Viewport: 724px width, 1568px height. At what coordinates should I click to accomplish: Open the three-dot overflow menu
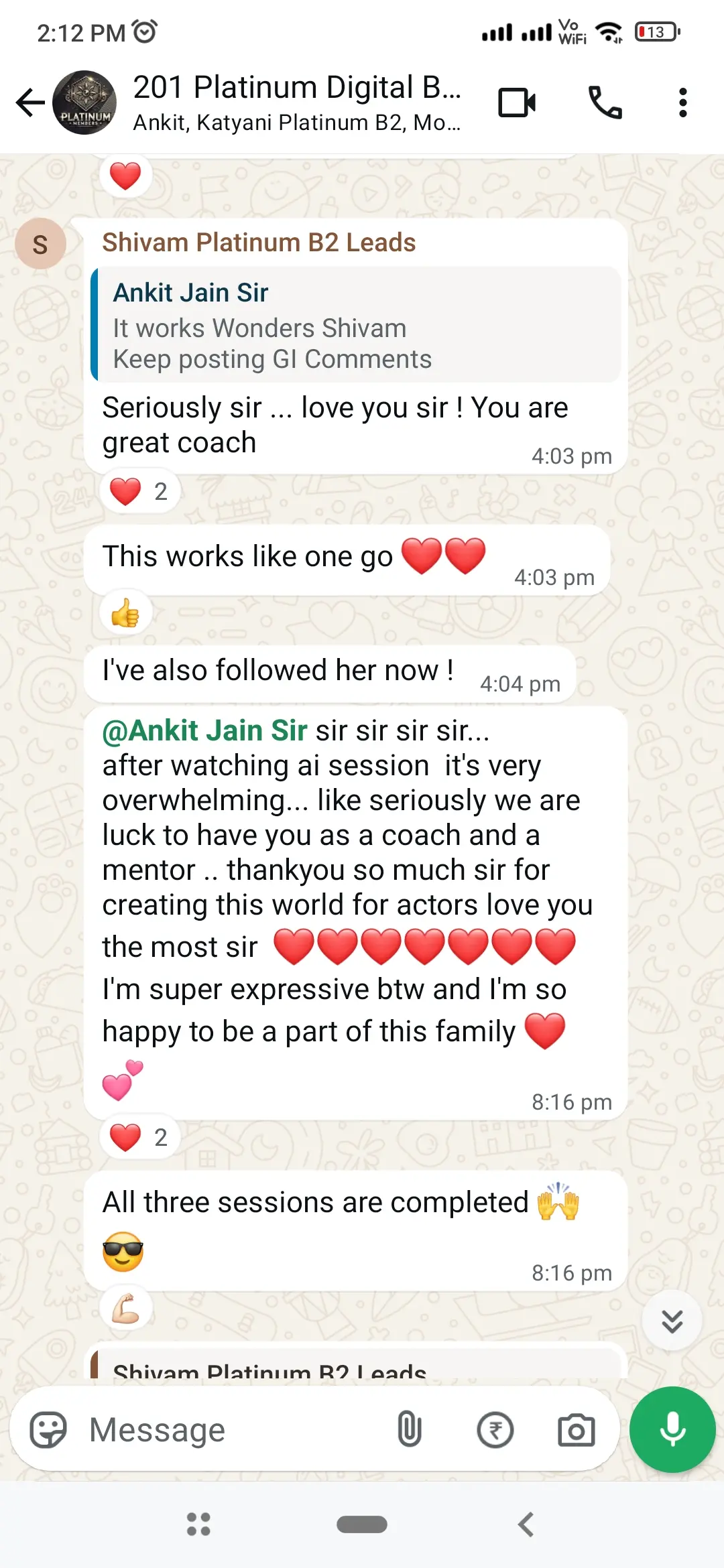click(x=682, y=103)
